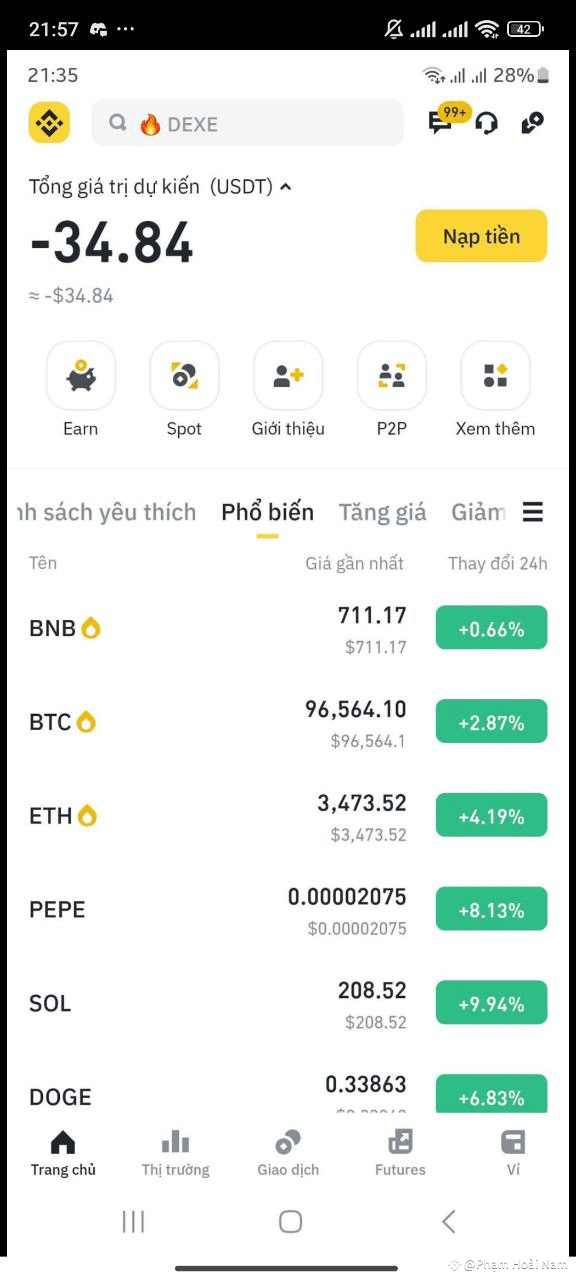Open the P2P shortcut
This screenshot has height=1280, width=576.
392,389
